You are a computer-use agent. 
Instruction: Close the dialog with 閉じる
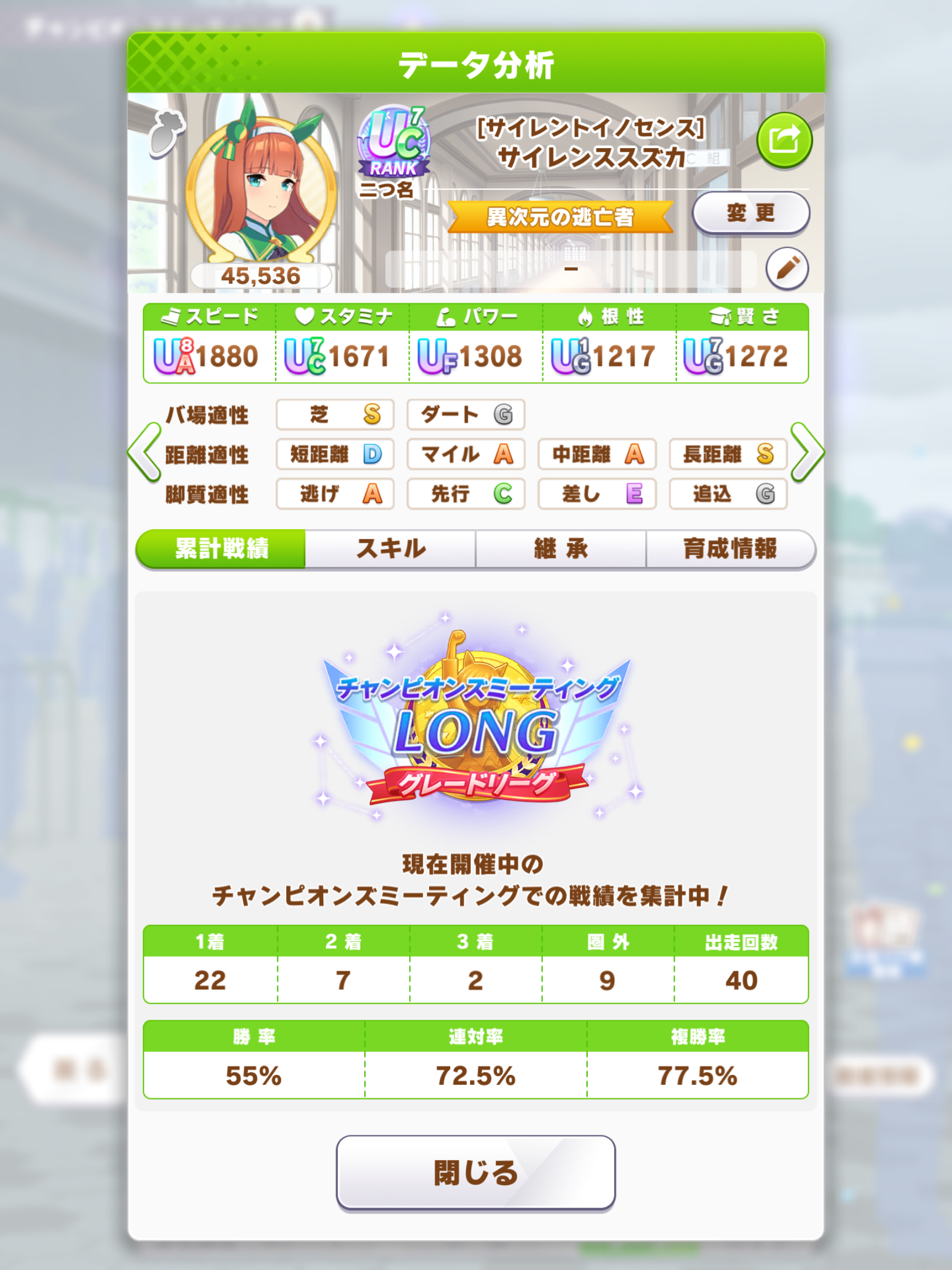475,1172
